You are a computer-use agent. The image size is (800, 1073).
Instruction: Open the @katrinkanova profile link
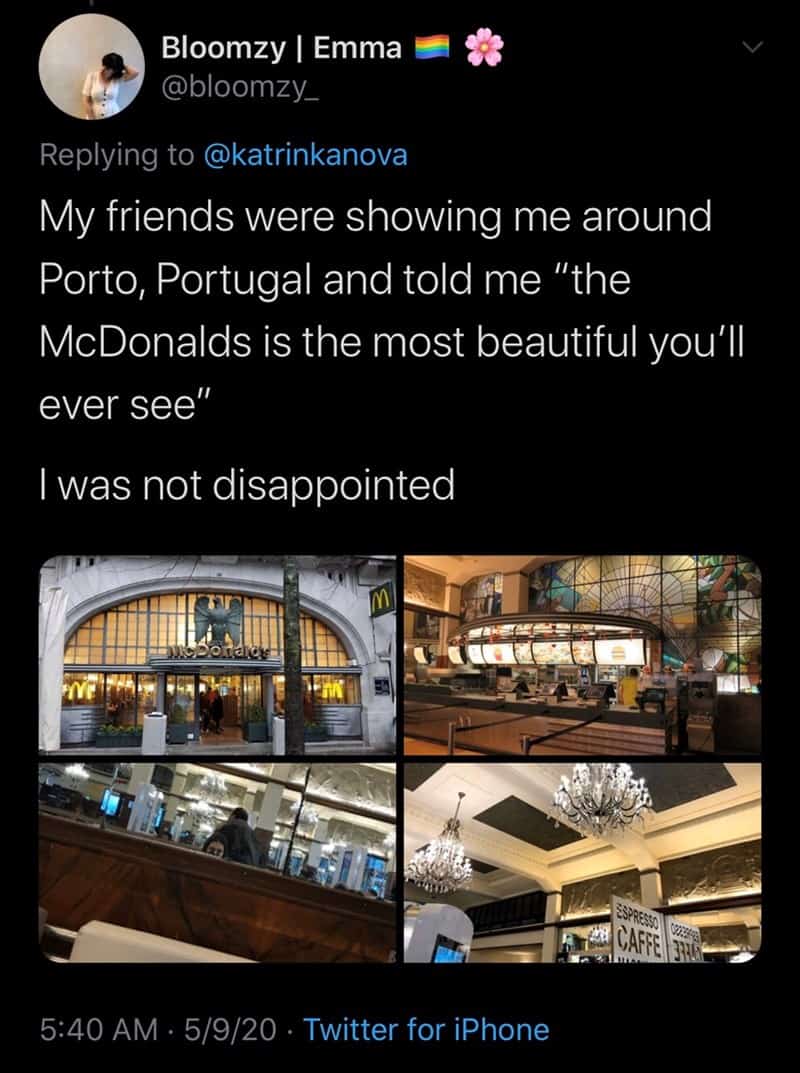click(305, 156)
